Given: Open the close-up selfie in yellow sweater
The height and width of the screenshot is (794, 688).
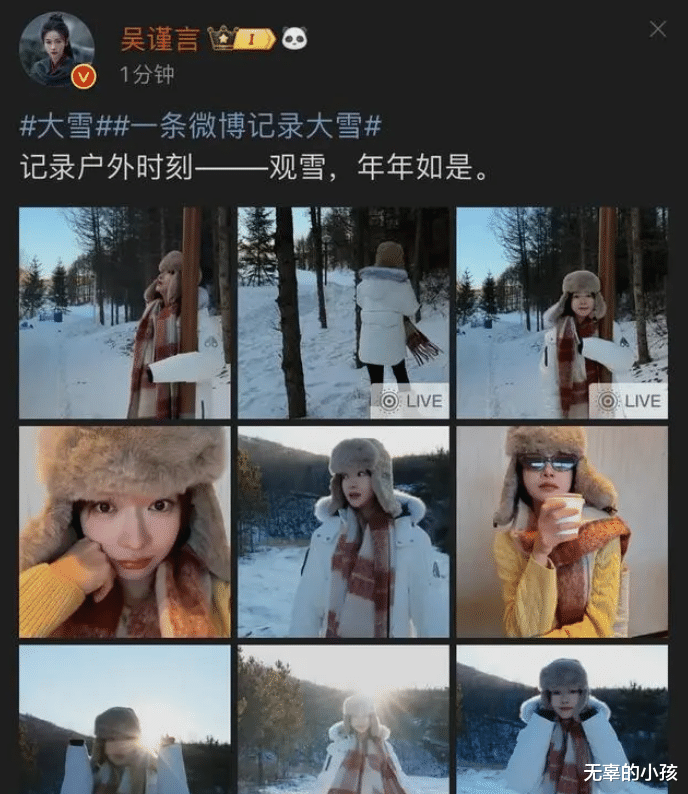Looking at the screenshot, I should point(125,532).
